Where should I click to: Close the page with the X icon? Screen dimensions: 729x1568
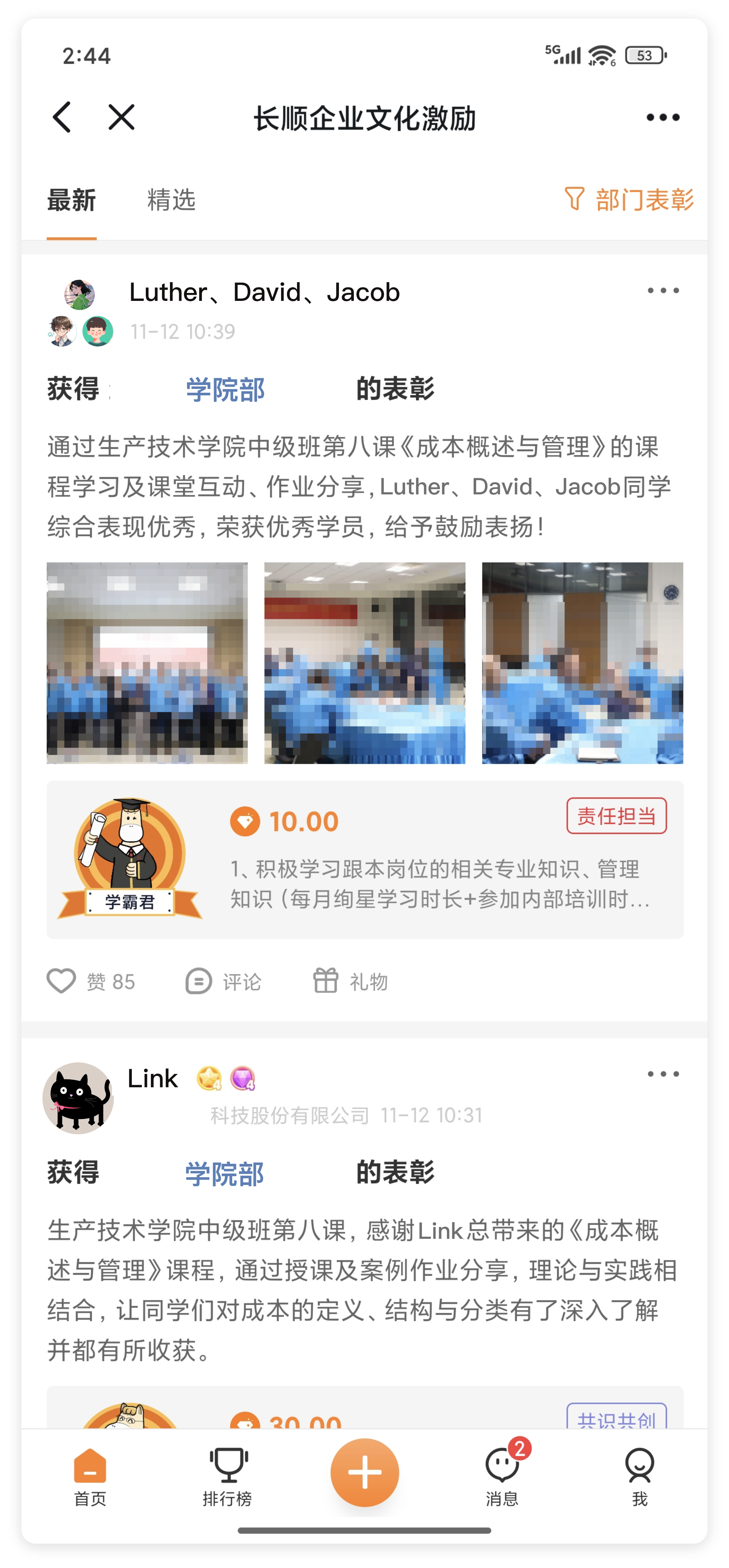point(121,117)
